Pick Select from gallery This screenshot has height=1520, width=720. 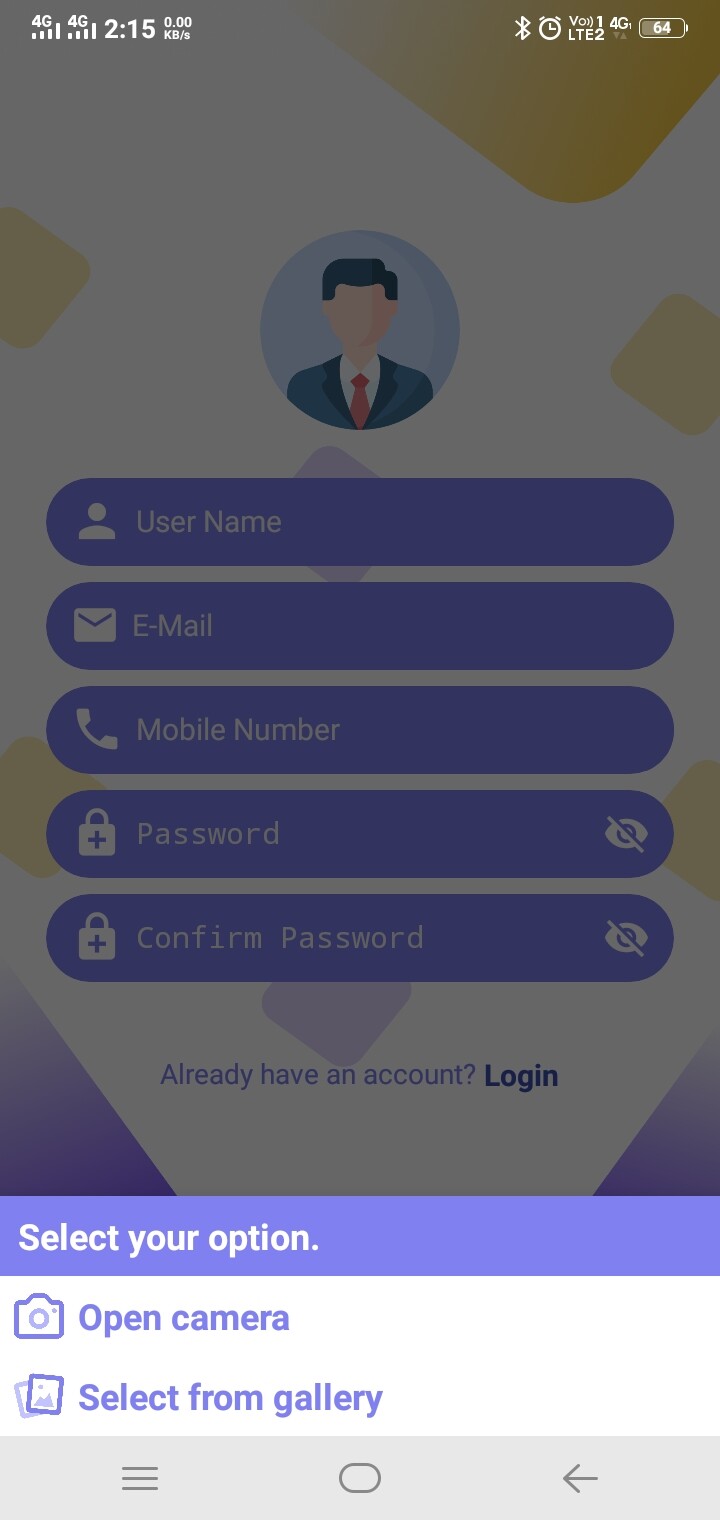coord(229,1397)
